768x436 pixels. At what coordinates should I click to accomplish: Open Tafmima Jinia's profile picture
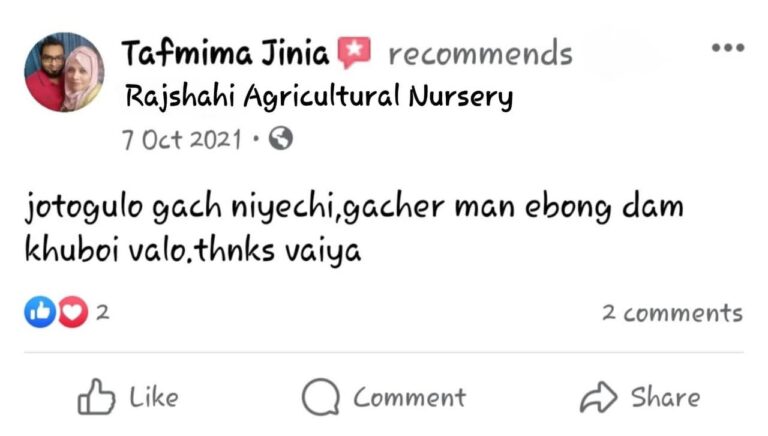pyautogui.click(x=63, y=72)
